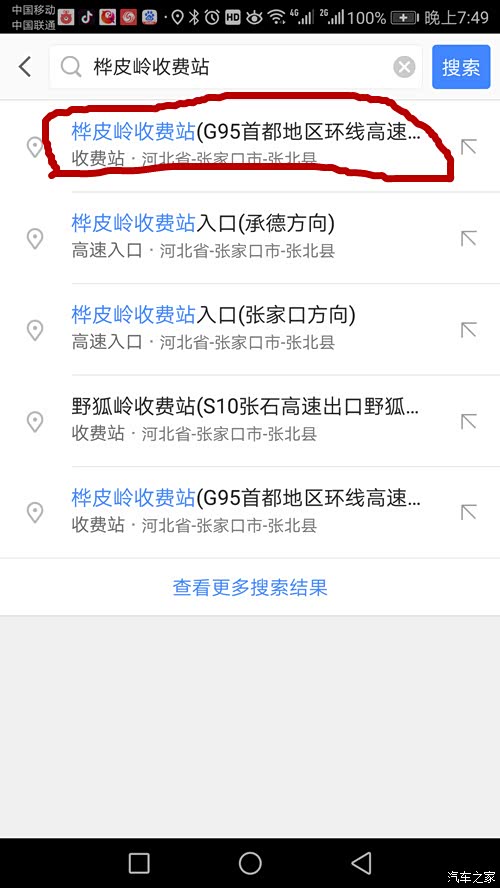
Task: Go to the home screen
Action: tap(250, 863)
